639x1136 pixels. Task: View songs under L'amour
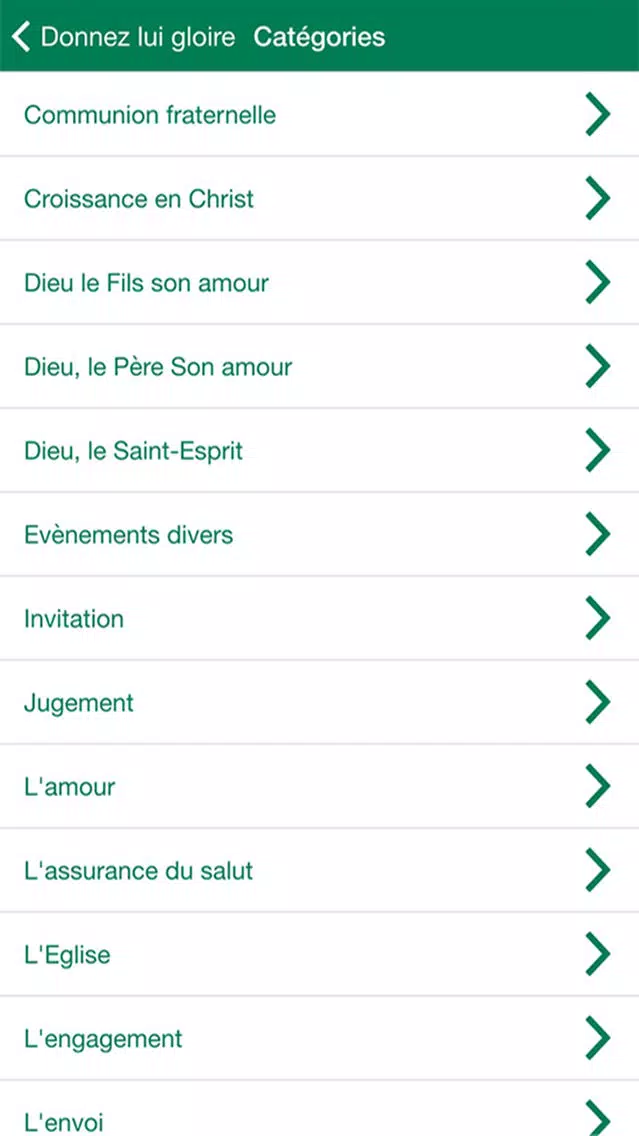320,787
